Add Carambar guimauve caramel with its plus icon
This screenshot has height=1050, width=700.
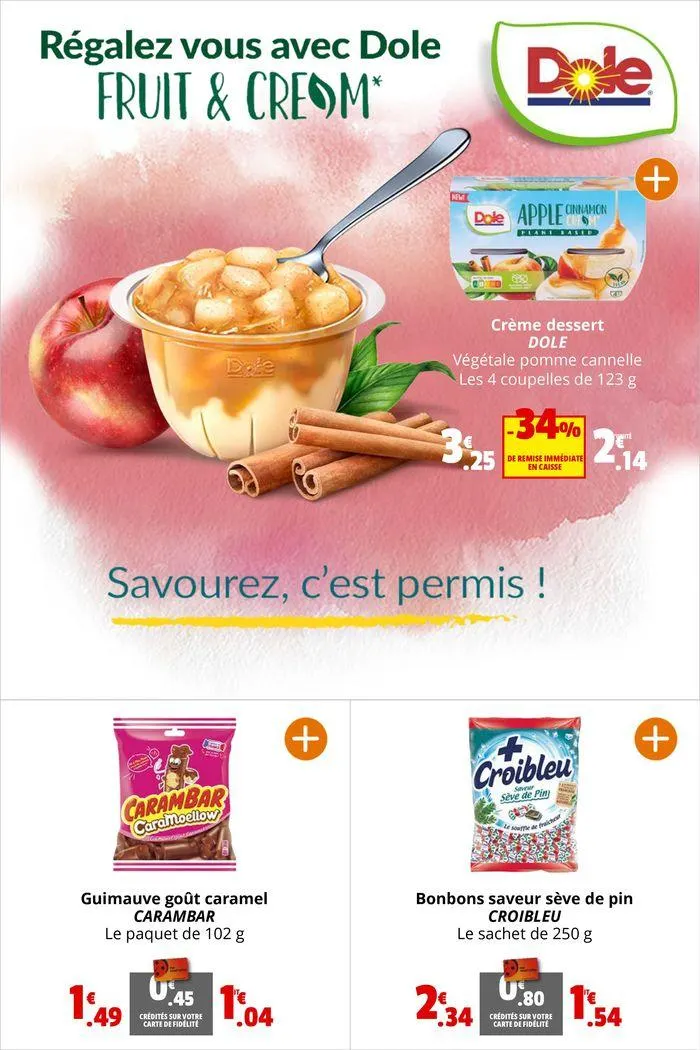click(306, 739)
